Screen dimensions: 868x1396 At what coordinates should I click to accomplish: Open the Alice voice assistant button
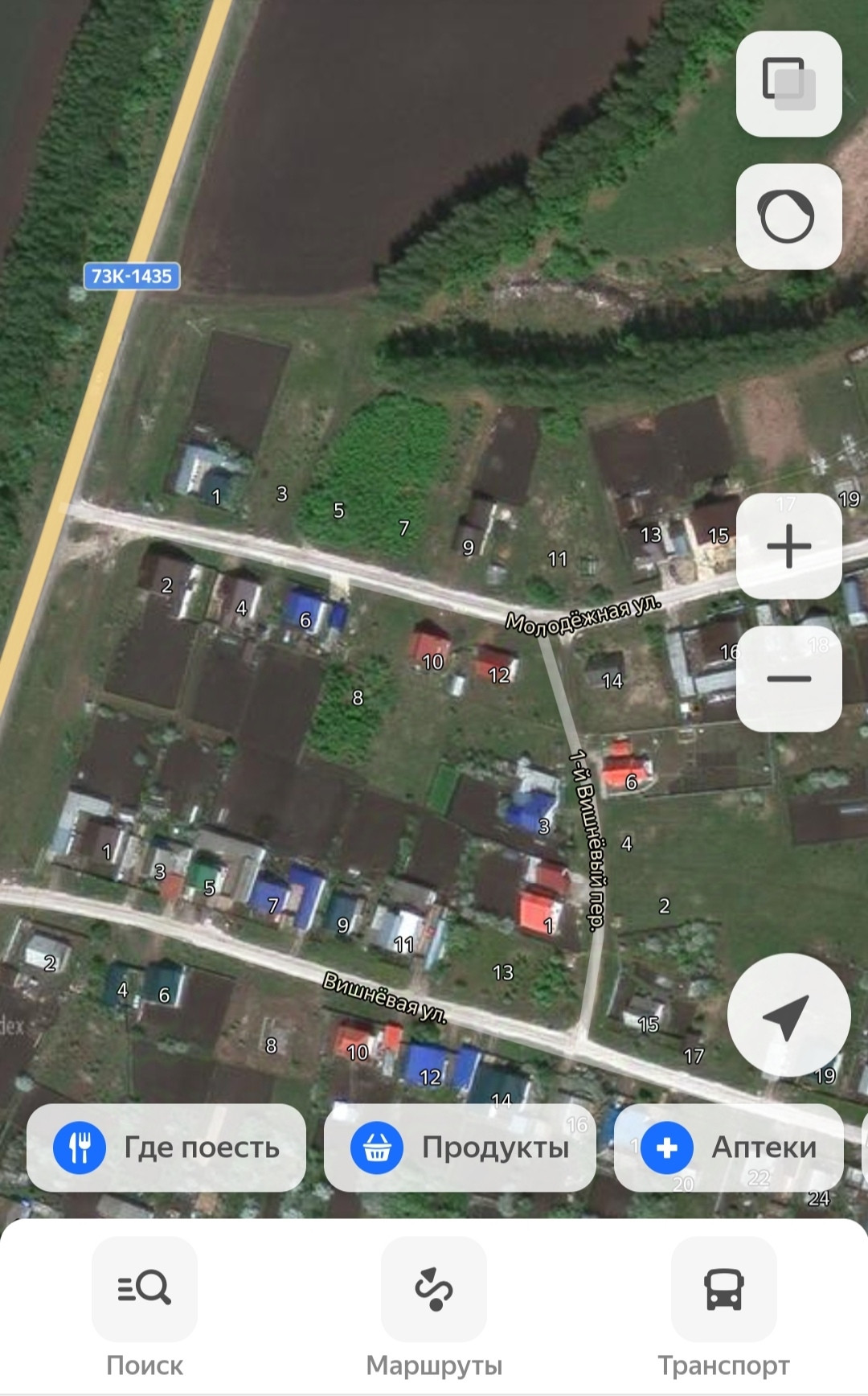[x=788, y=216]
